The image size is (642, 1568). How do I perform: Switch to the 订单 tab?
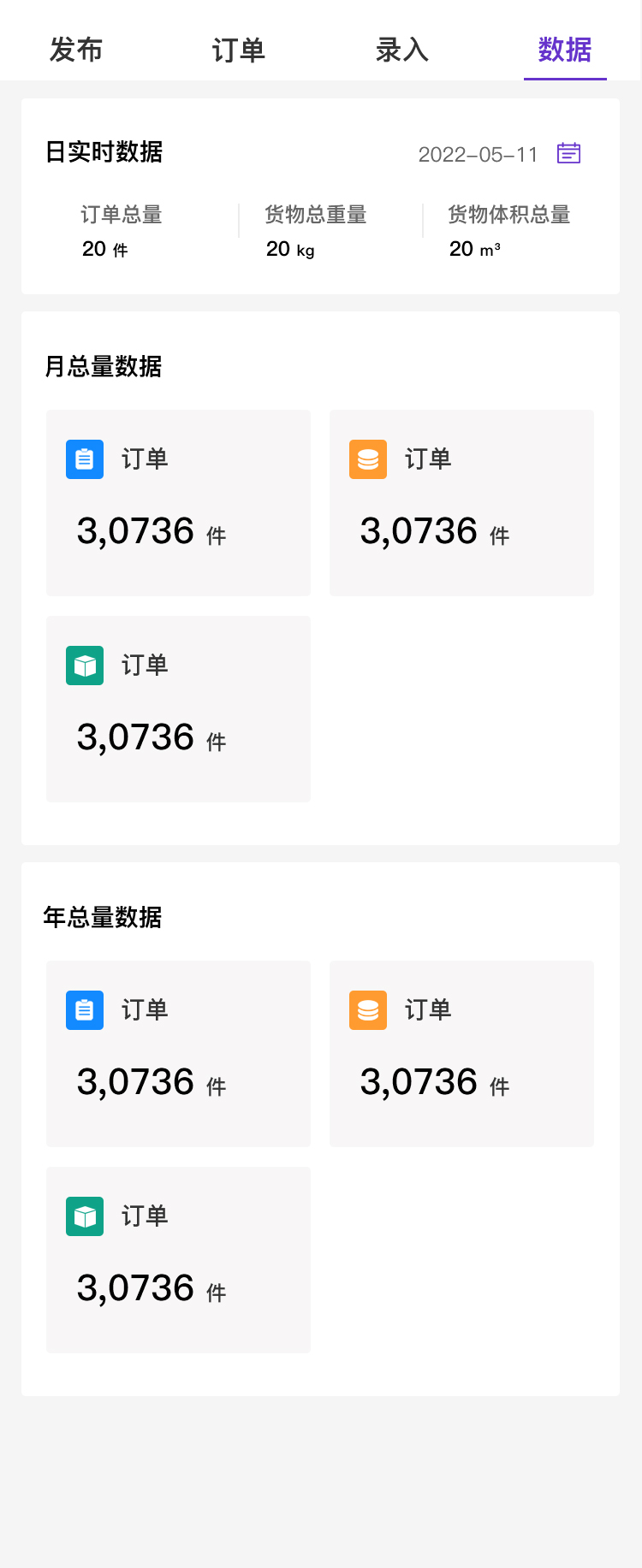tap(239, 50)
